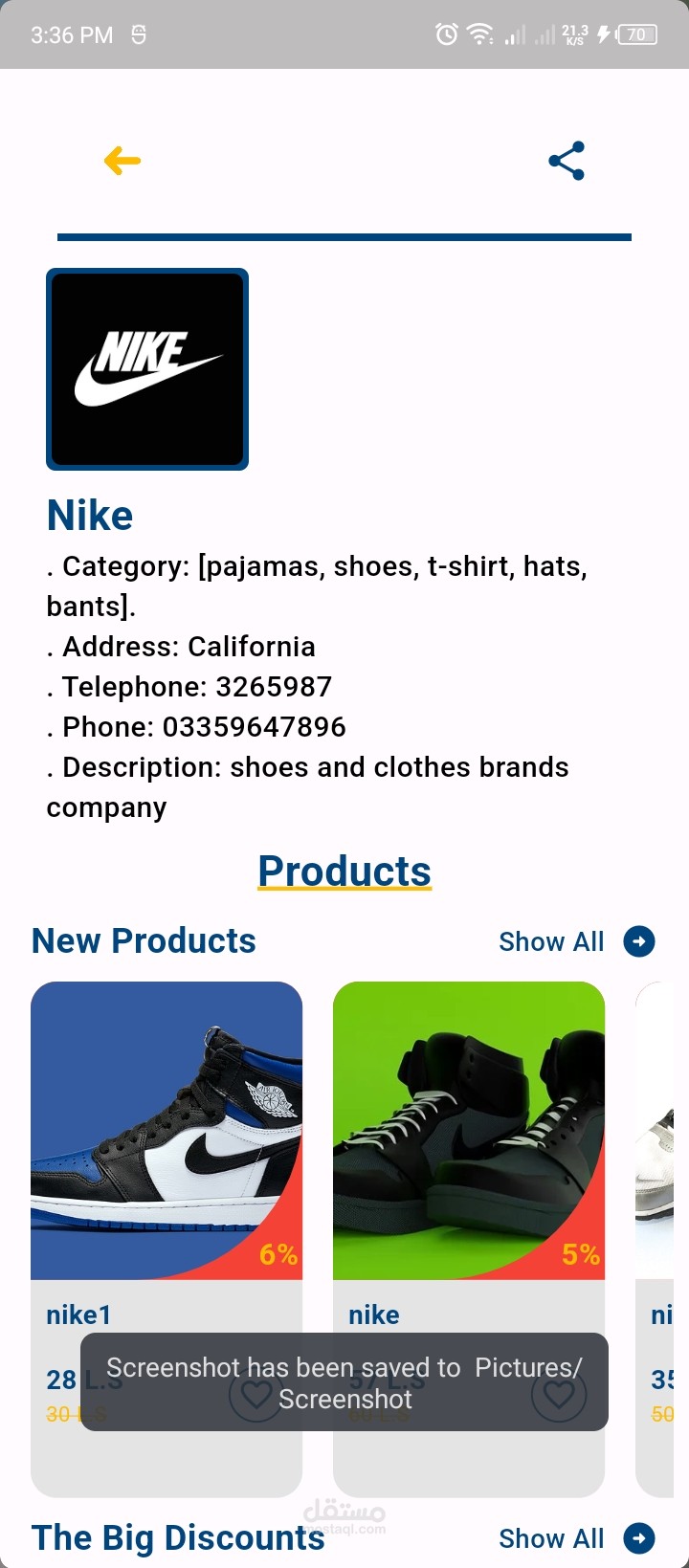Like the nike product with 5% discount
The width and height of the screenshot is (689, 1568).
click(559, 1394)
